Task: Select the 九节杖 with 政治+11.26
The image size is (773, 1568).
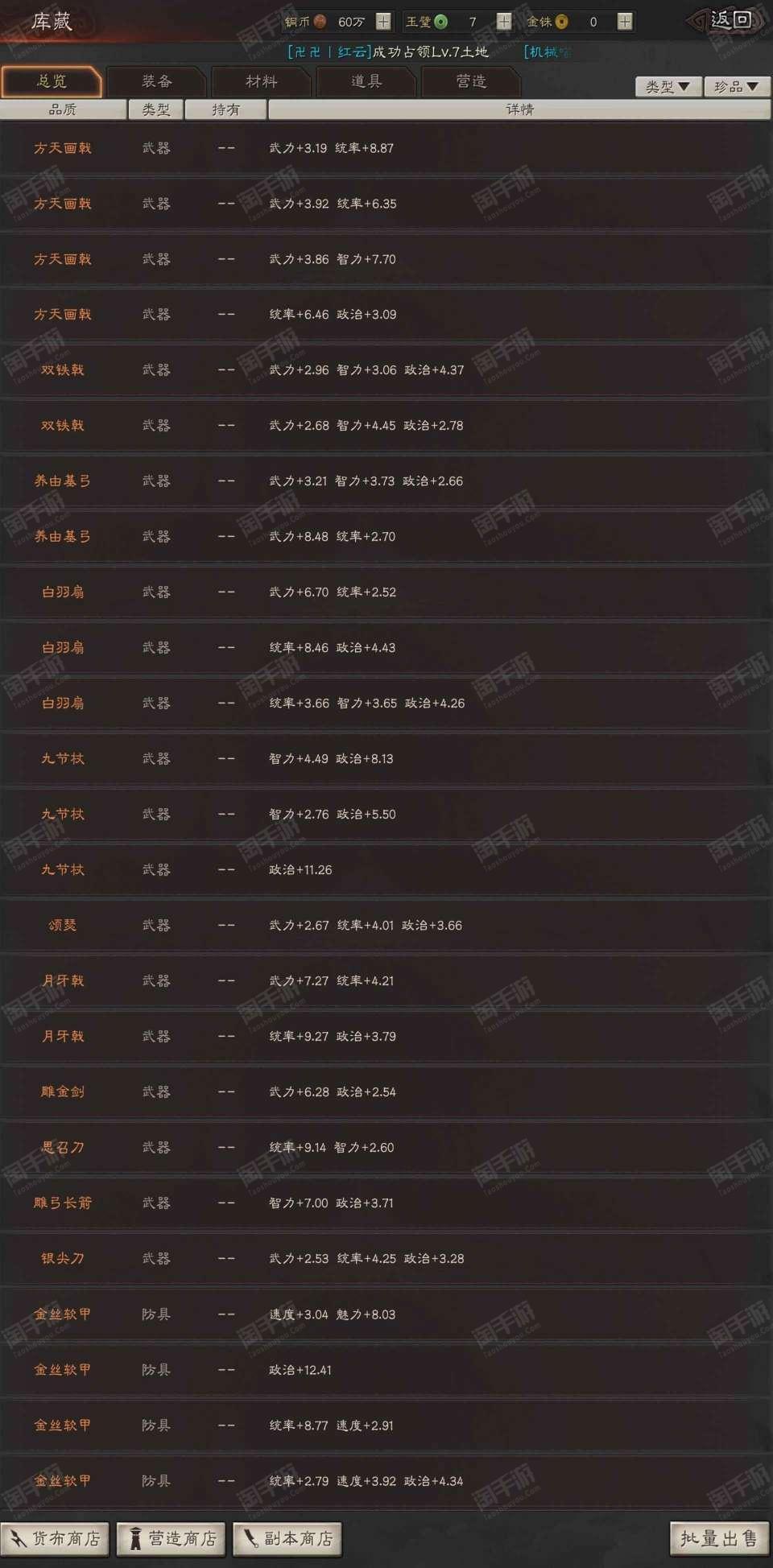Action: click(x=386, y=869)
